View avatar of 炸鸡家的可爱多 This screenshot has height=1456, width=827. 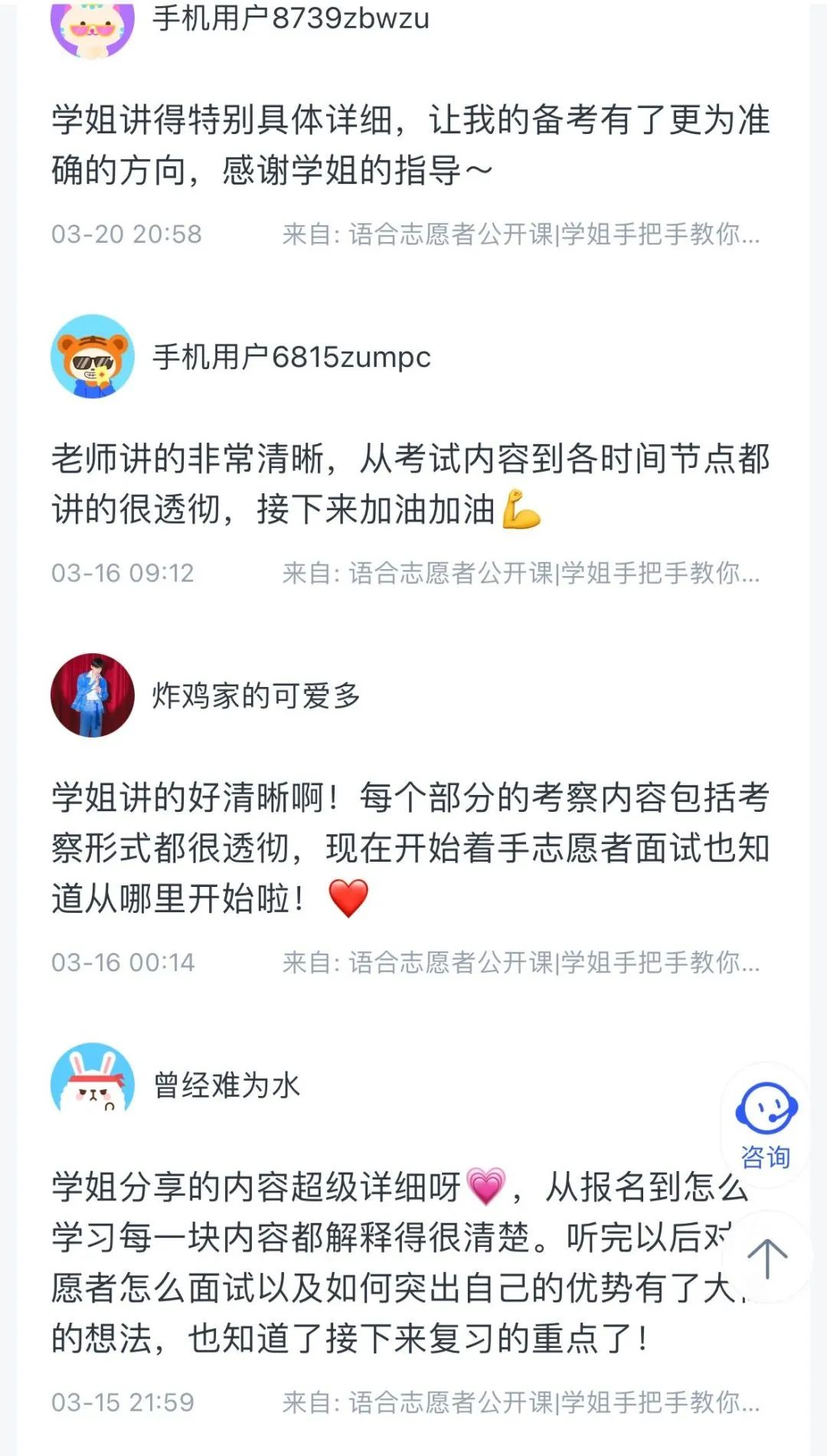93,695
